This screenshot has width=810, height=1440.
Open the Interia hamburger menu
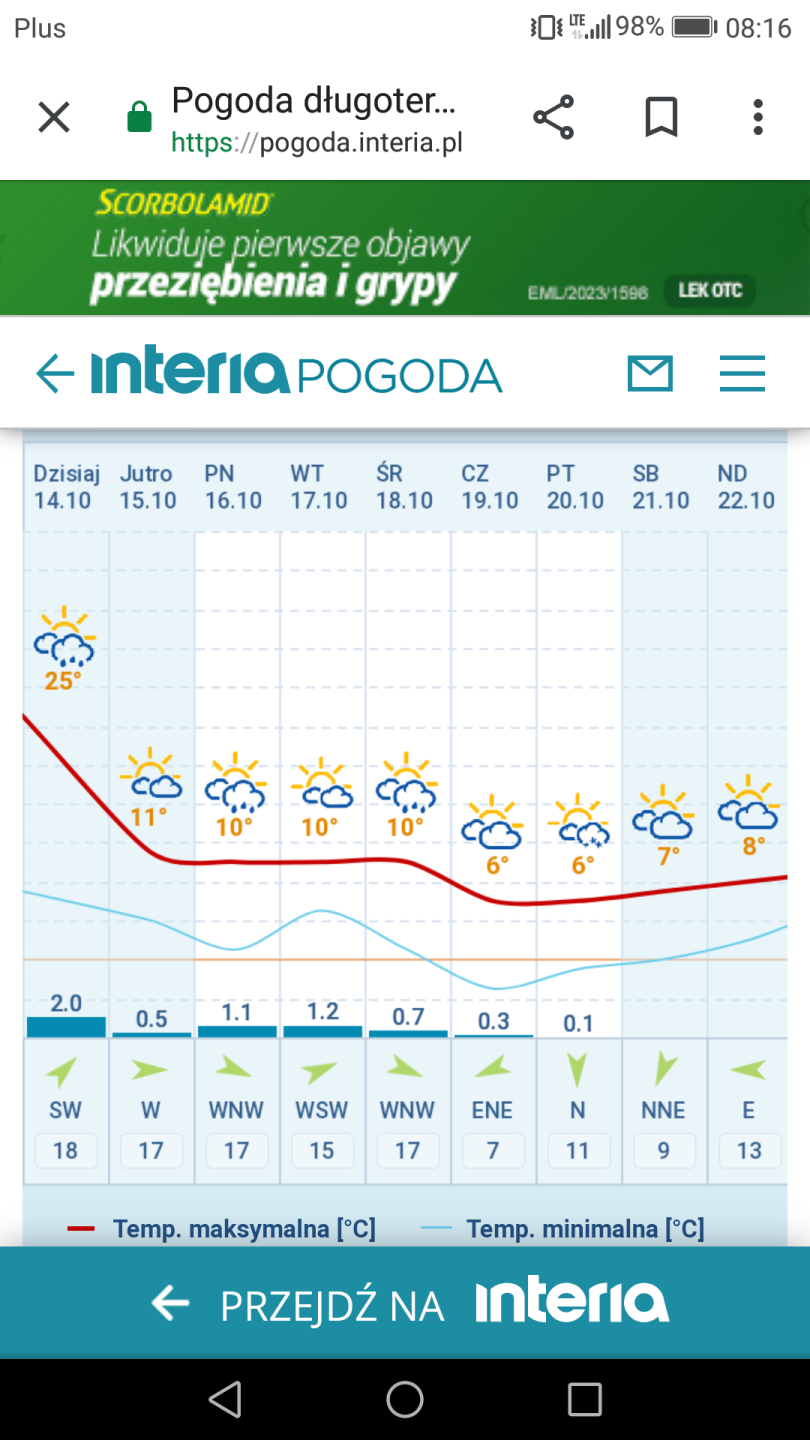click(x=742, y=374)
